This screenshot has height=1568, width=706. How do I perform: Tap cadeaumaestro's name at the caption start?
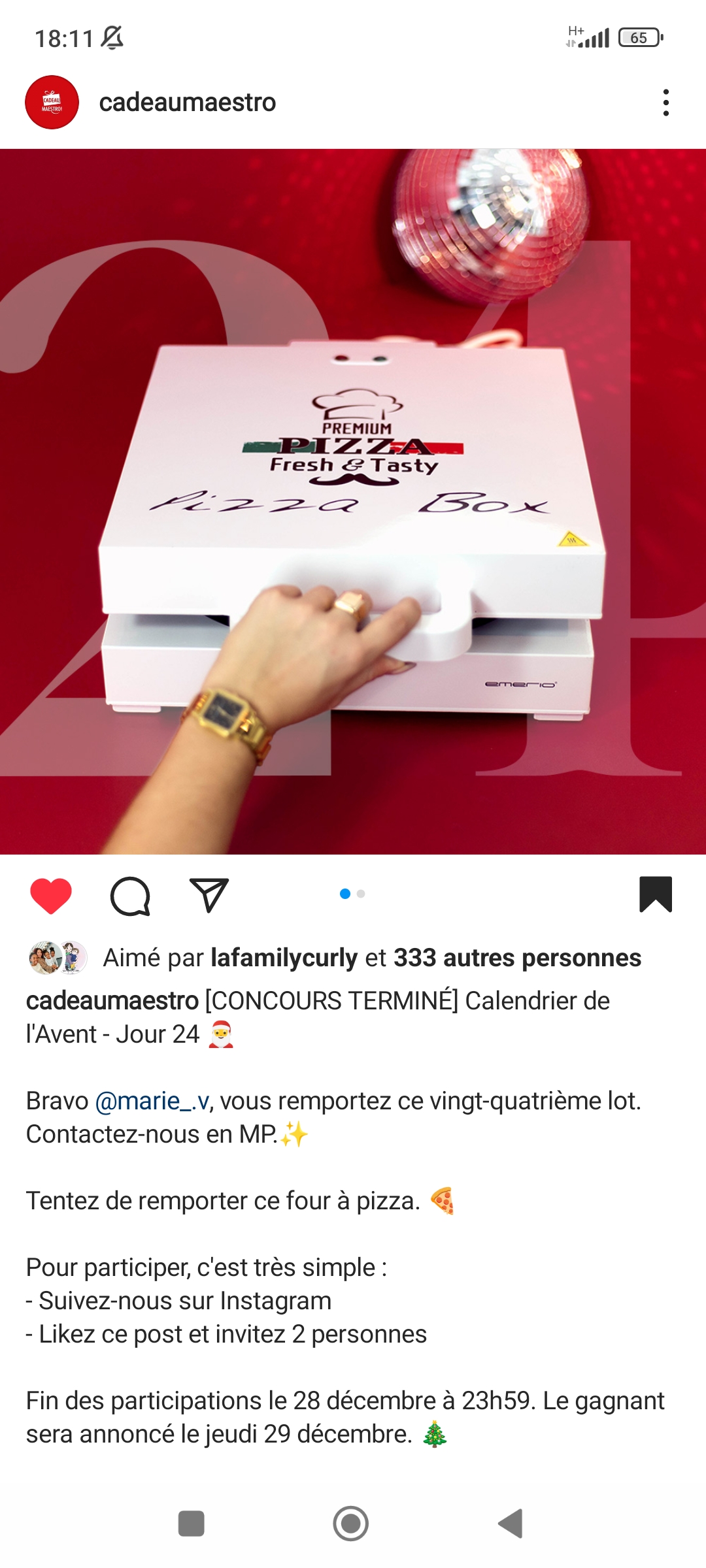tap(112, 1001)
